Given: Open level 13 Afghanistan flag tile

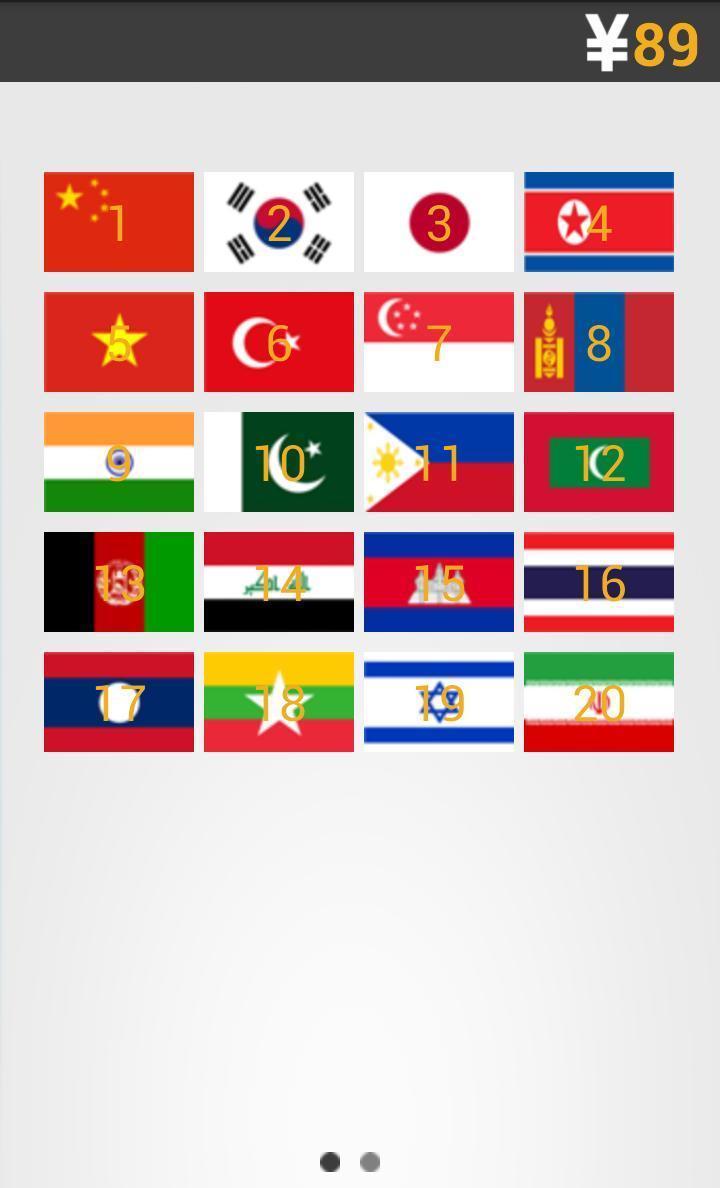Looking at the screenshot, I should pos(119,582).
